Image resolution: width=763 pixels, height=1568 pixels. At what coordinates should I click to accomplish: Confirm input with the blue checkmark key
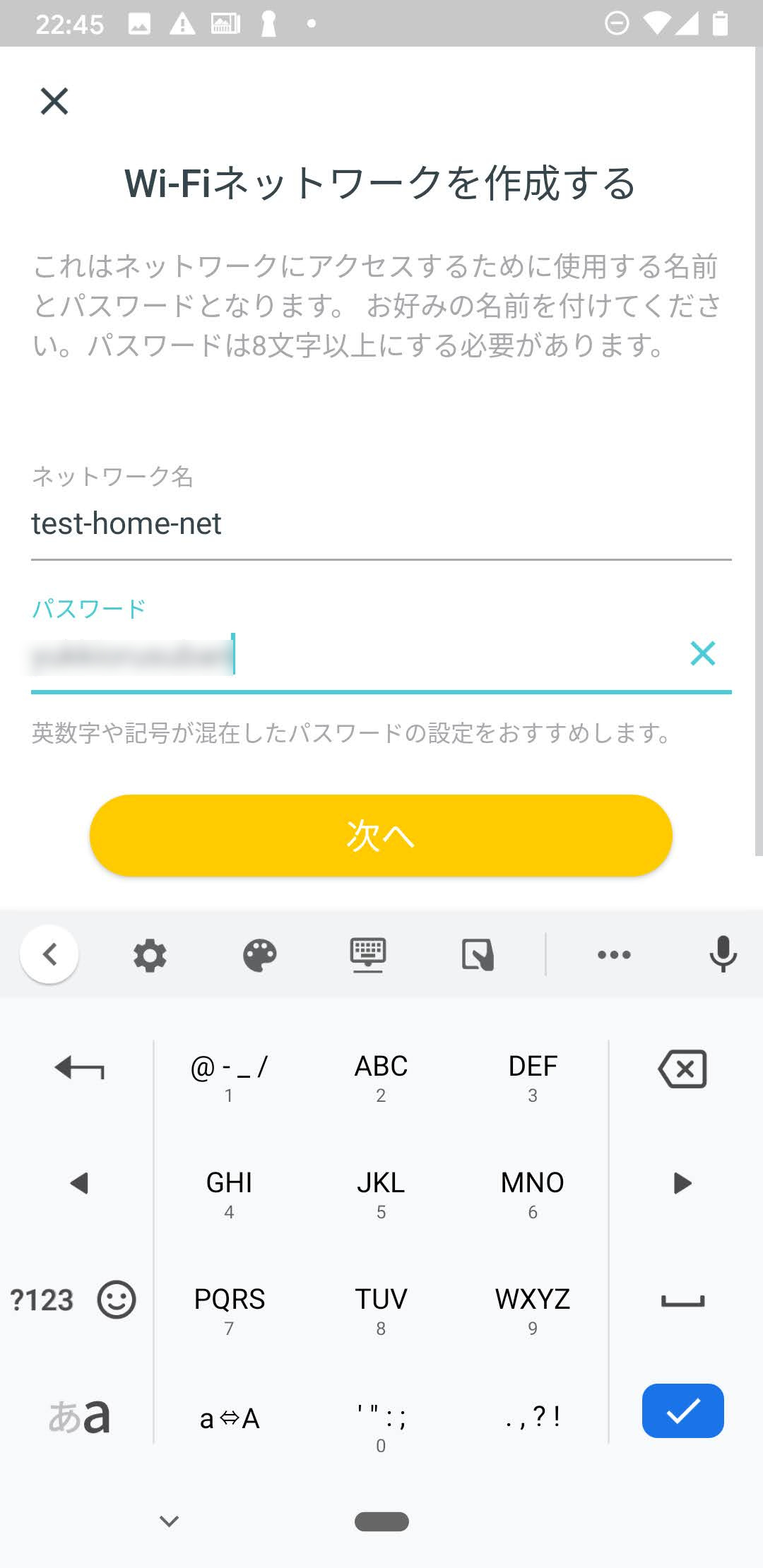point(682,1410)
